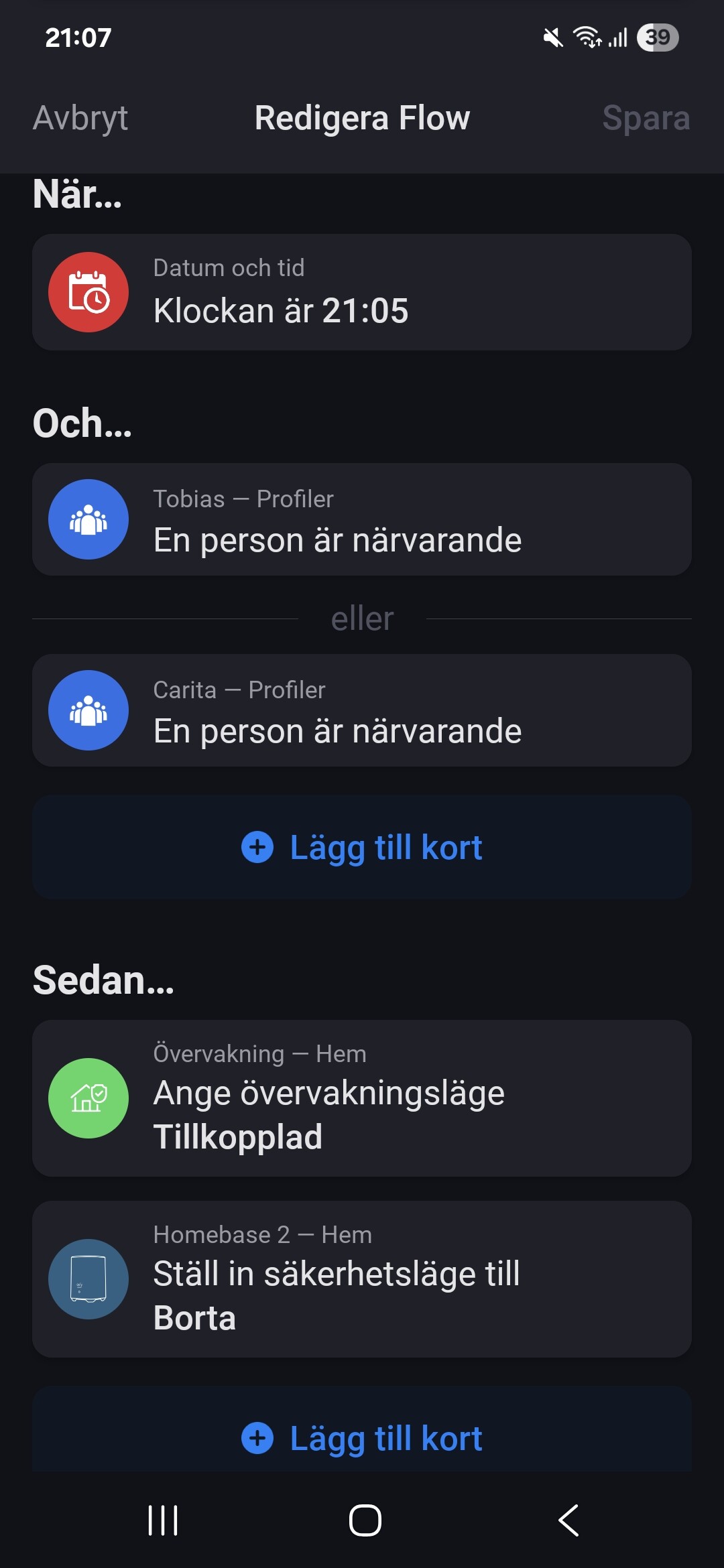Open the Klockan är 21:05 trigger card
Screen dimensions: 724x1568
pos(362,292)
